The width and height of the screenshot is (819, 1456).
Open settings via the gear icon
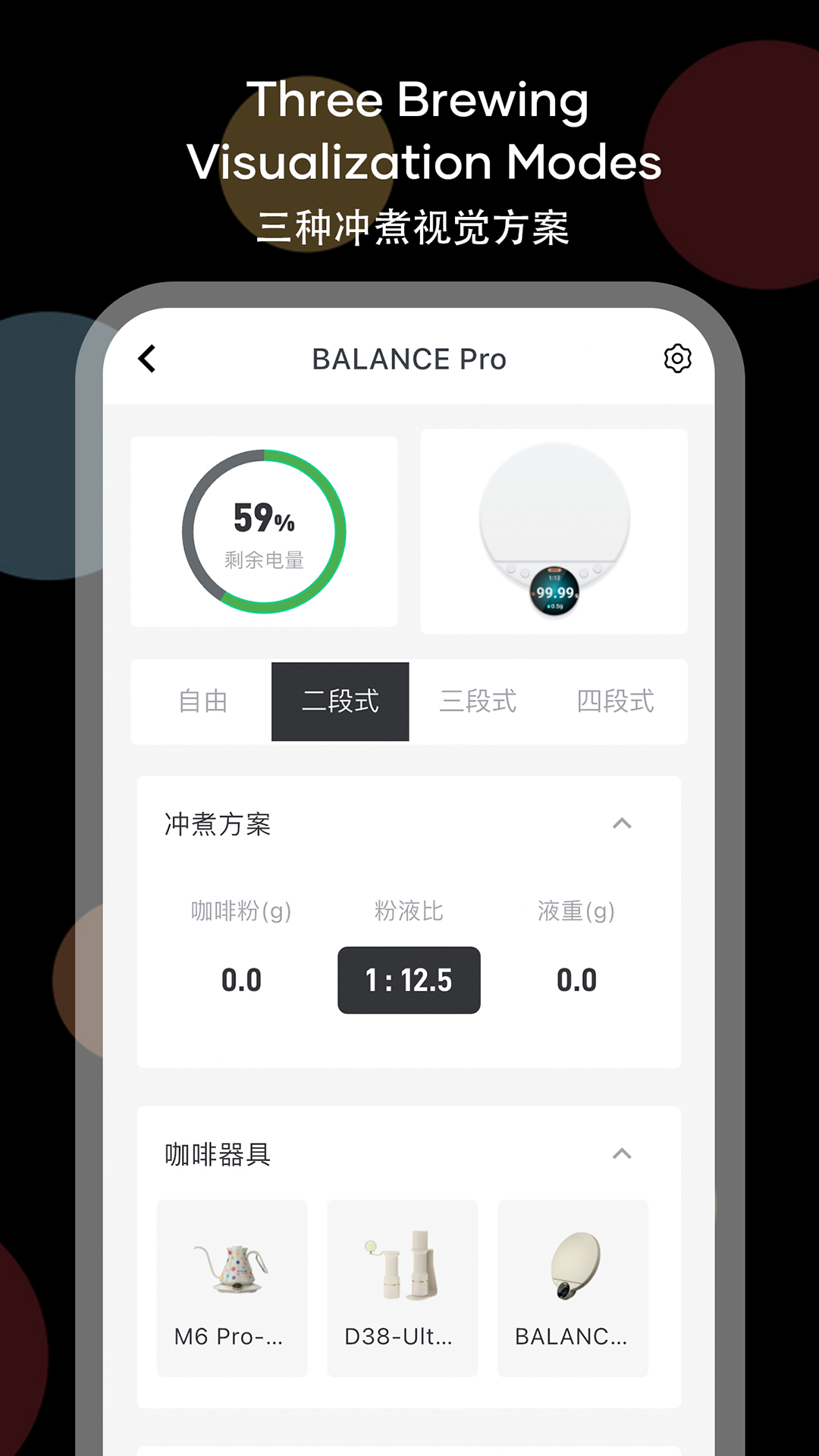click(x=677, y=359)
